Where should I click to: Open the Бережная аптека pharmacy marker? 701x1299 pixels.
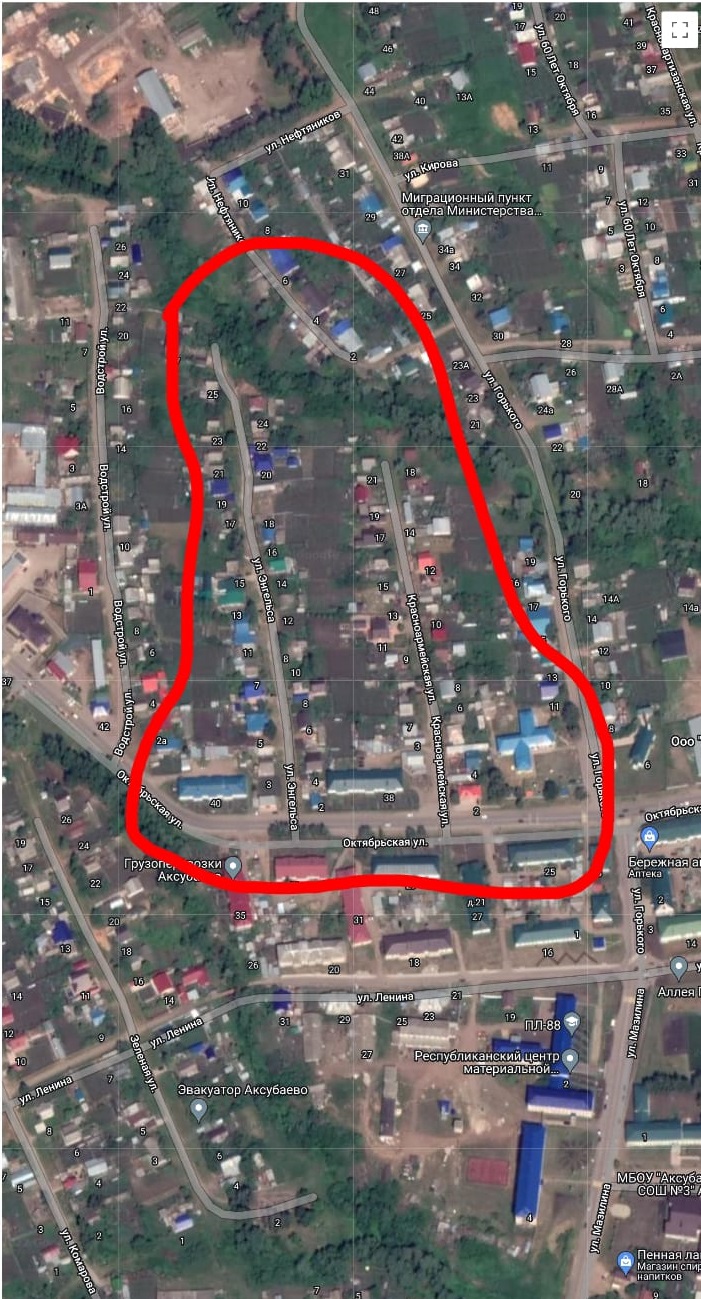(650, 836)
